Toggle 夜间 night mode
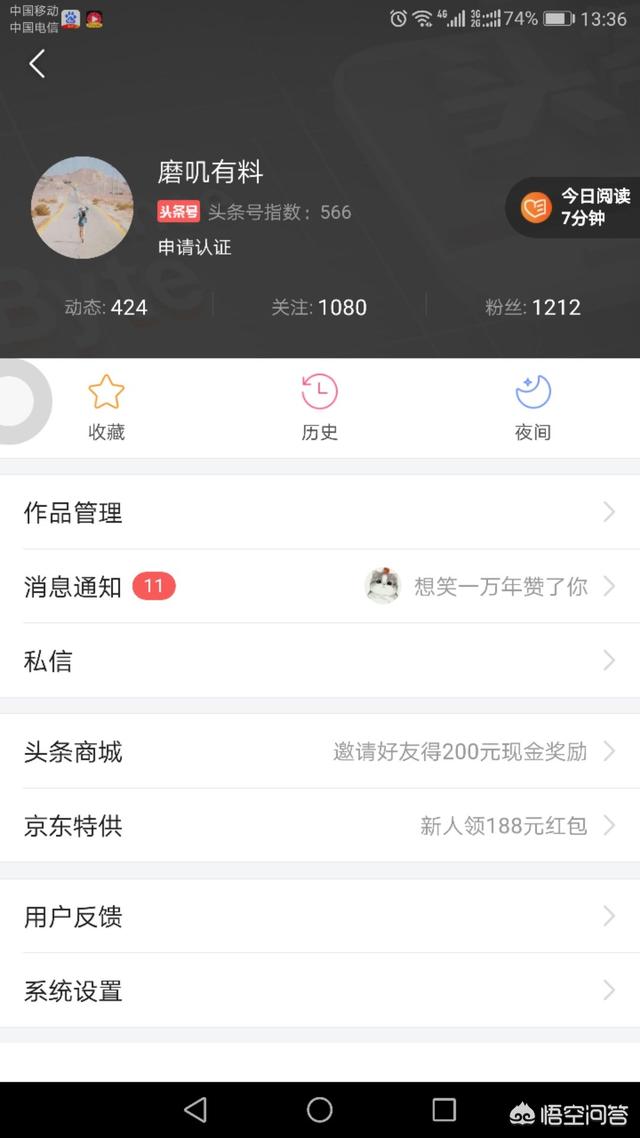640x1138 pixels. click(532, 407)
